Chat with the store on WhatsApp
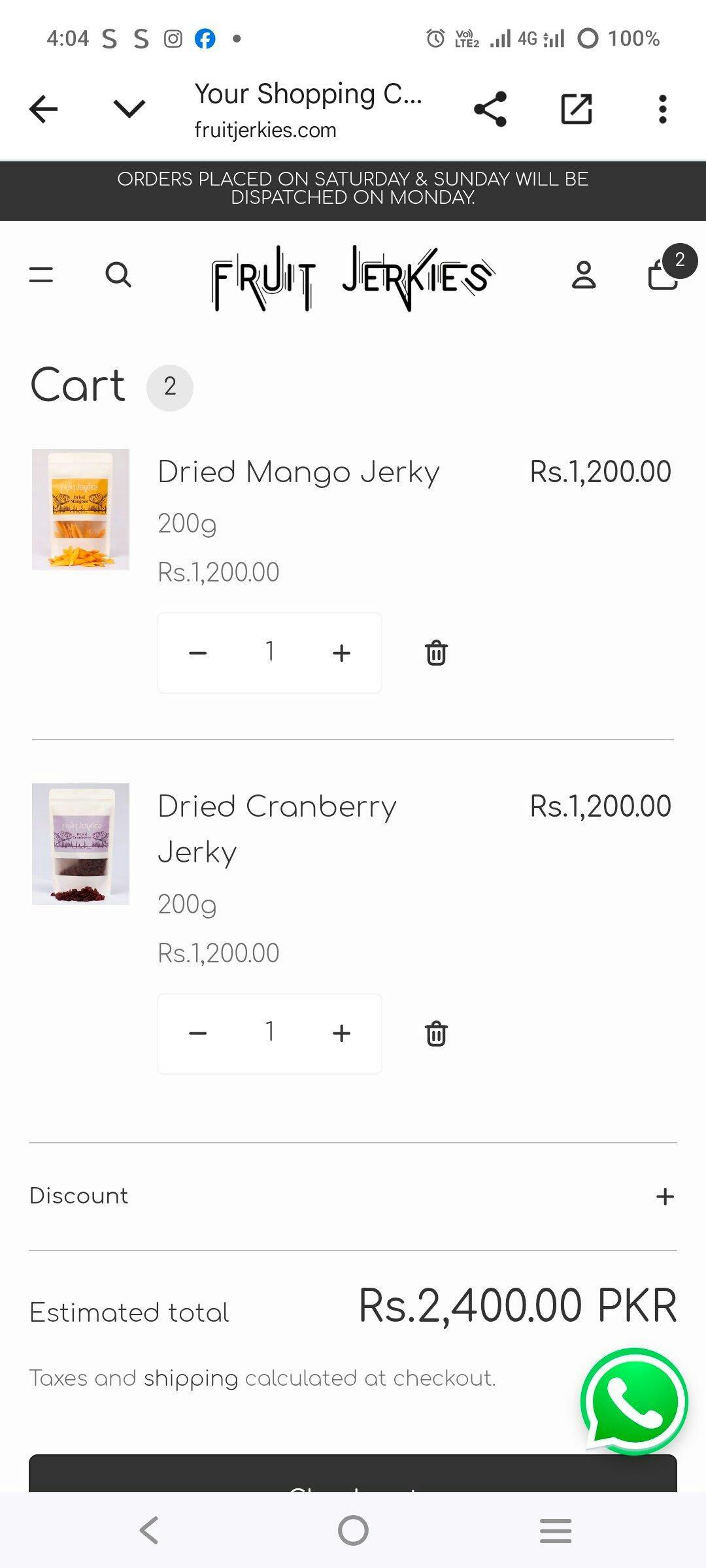 tap(634, 1401)
